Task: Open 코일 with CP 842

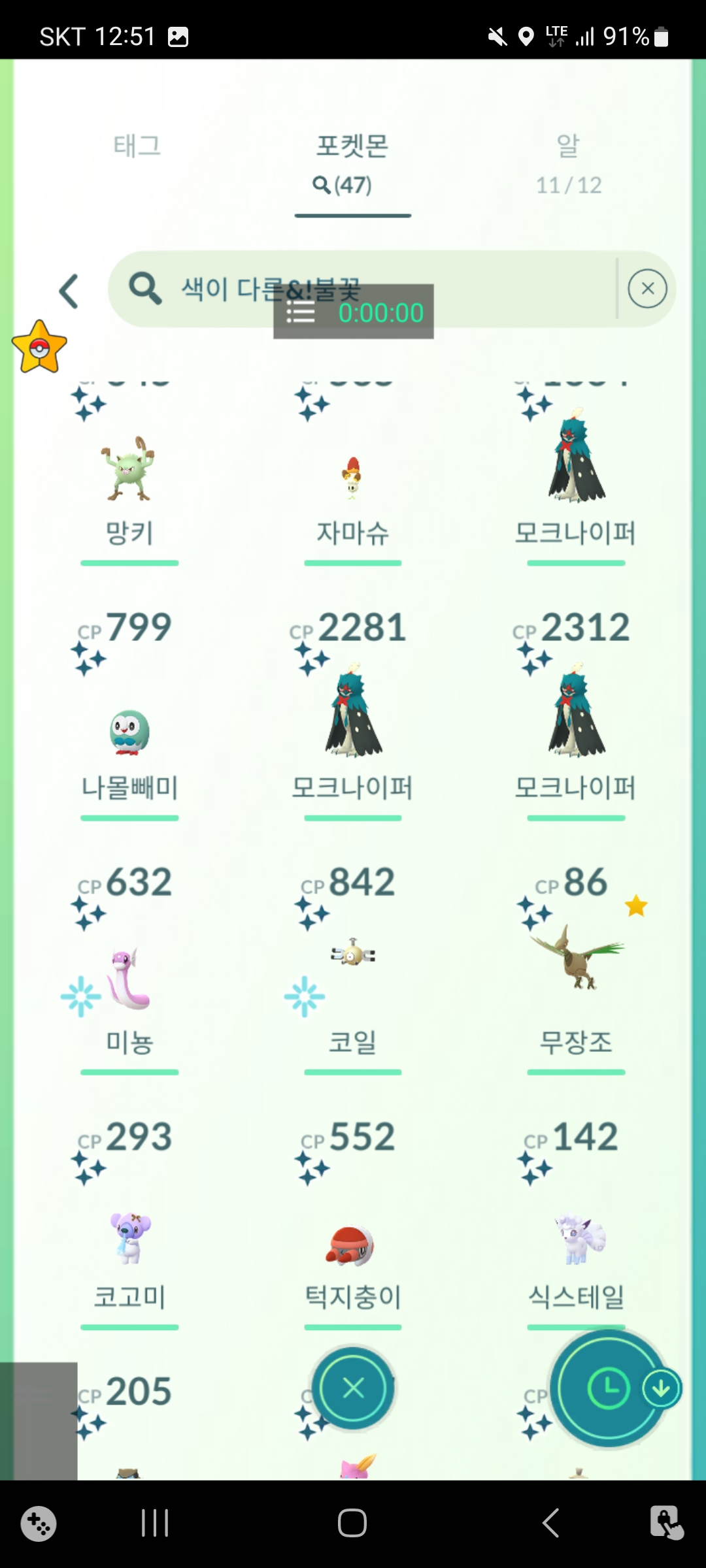Action: (x=352, y=967)
